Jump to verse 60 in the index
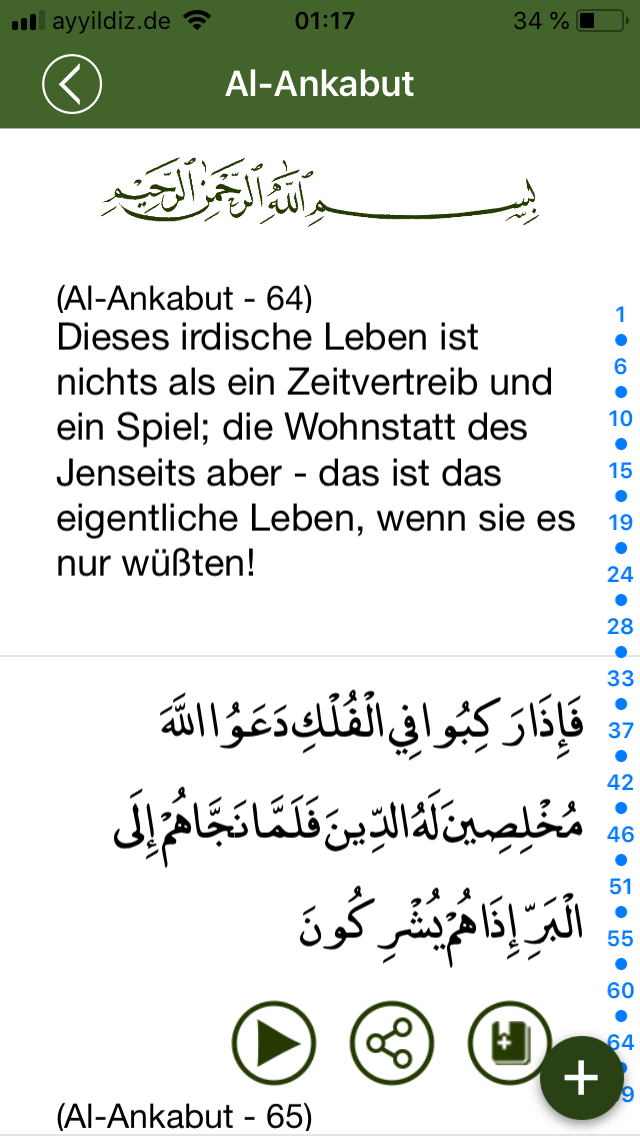Image resolution: width=640 pixels, height=1136 pixels. (620, 990)
